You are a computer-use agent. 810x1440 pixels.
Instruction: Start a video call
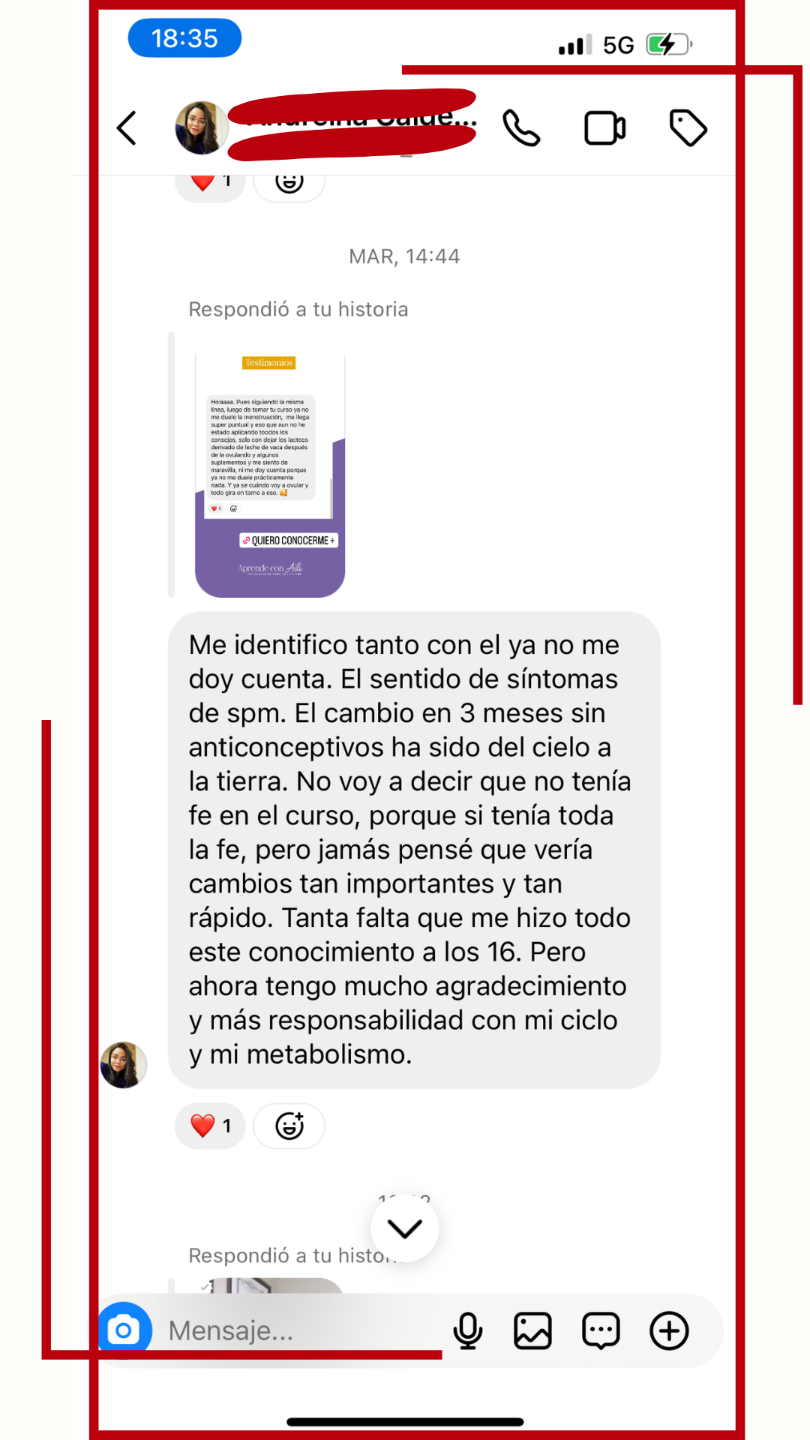point(605,128)
